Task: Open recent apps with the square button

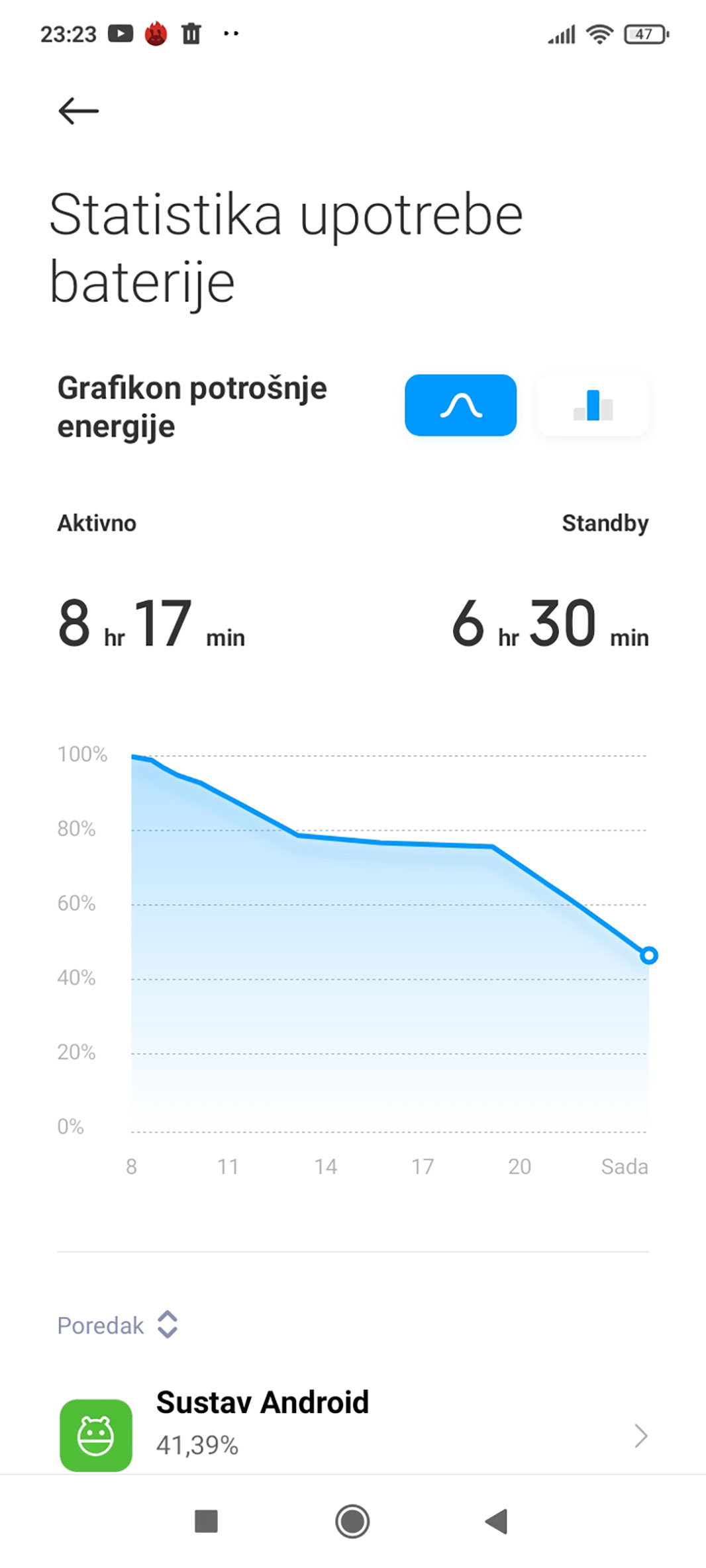Action: point(206,1521)
